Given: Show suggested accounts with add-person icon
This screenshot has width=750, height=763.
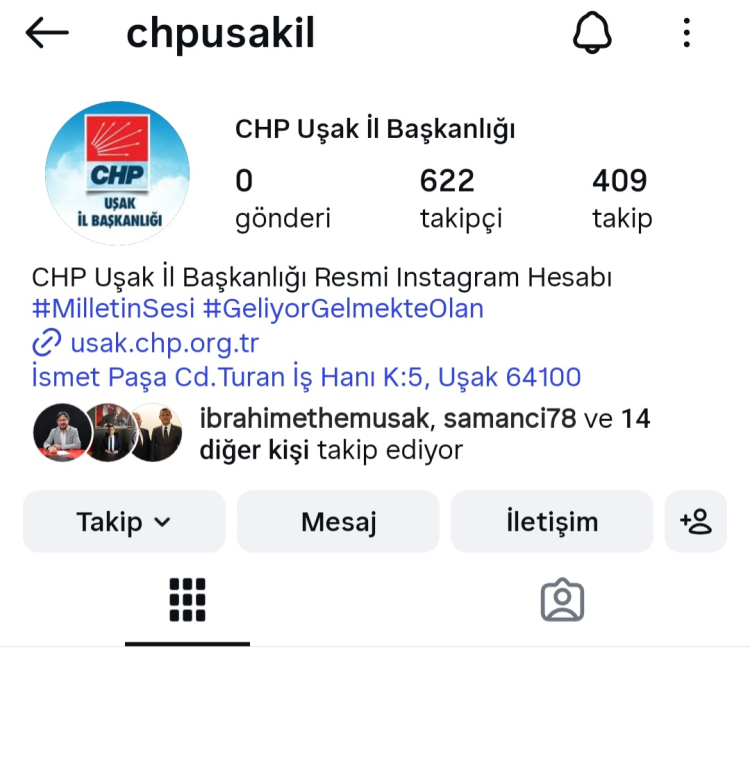Looking at the screenshot, I should click(695, 521).
